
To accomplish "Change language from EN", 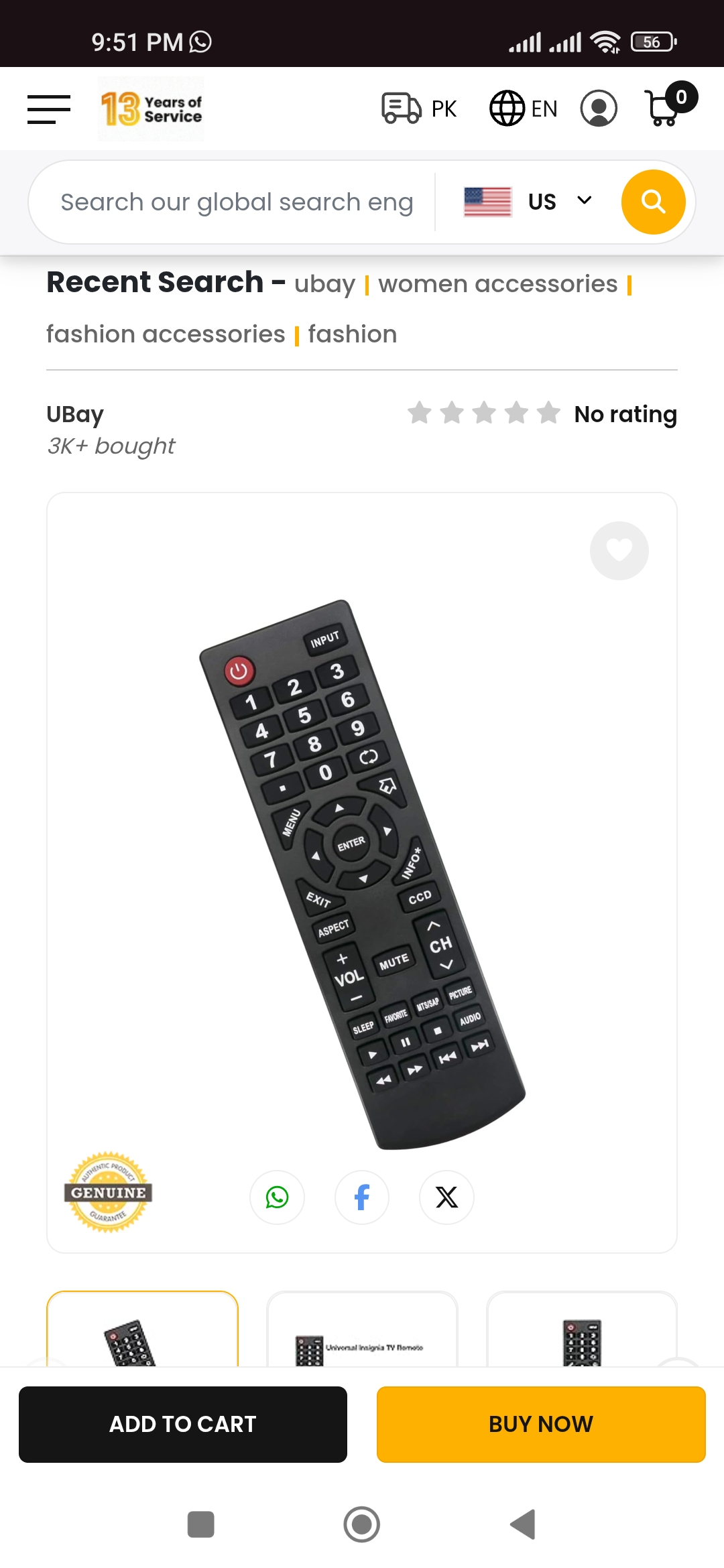I will 524,109.
